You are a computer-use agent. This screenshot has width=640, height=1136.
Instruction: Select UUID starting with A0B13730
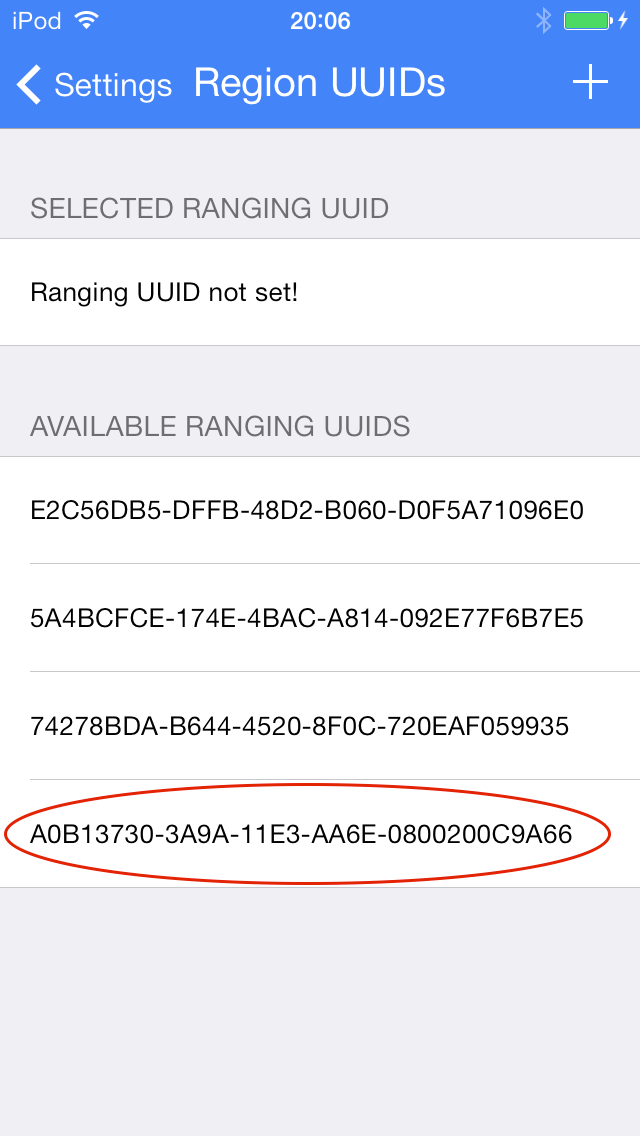(x=320, y=834)
